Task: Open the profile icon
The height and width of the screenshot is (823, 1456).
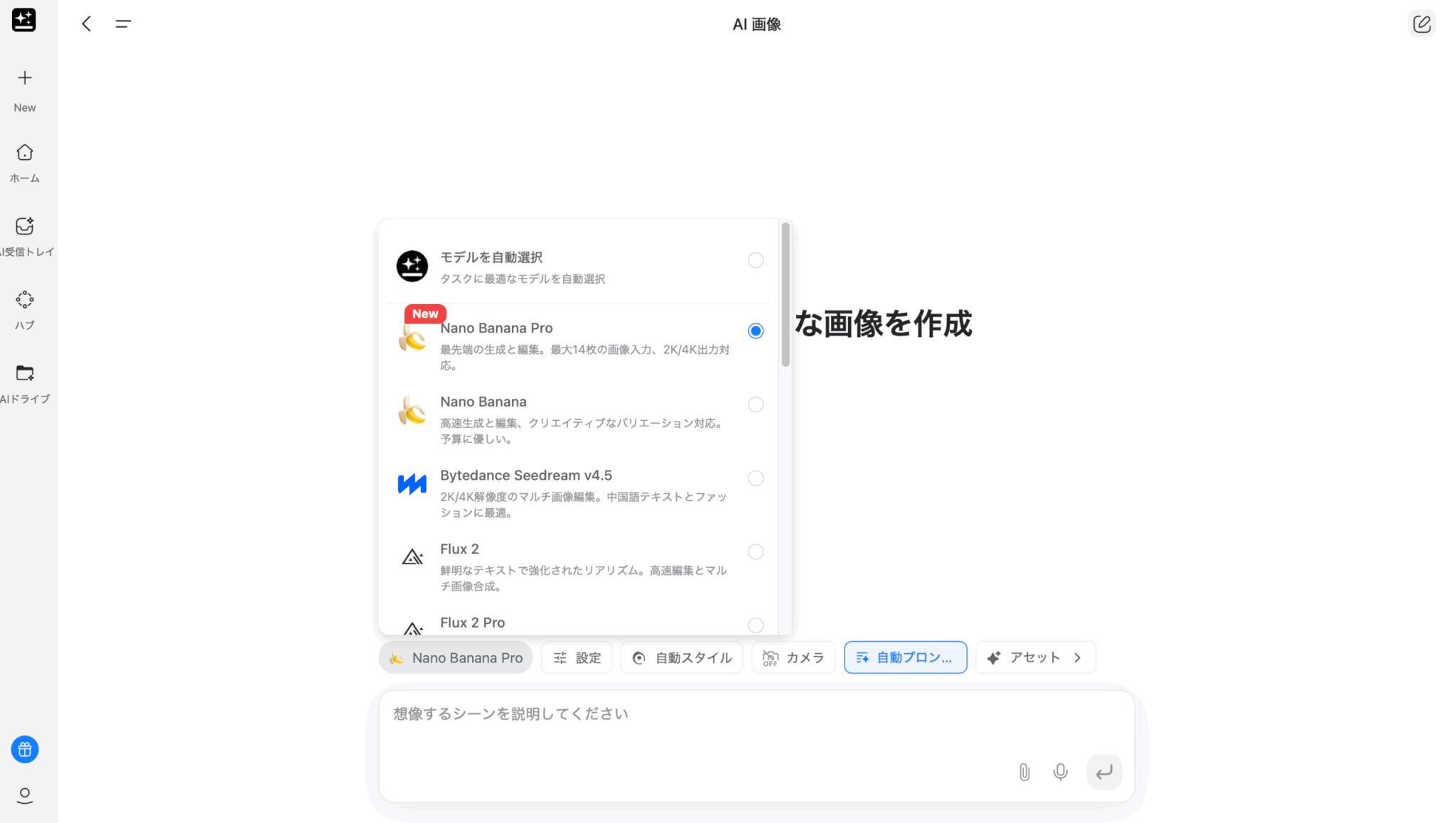Action: (25, 795)
